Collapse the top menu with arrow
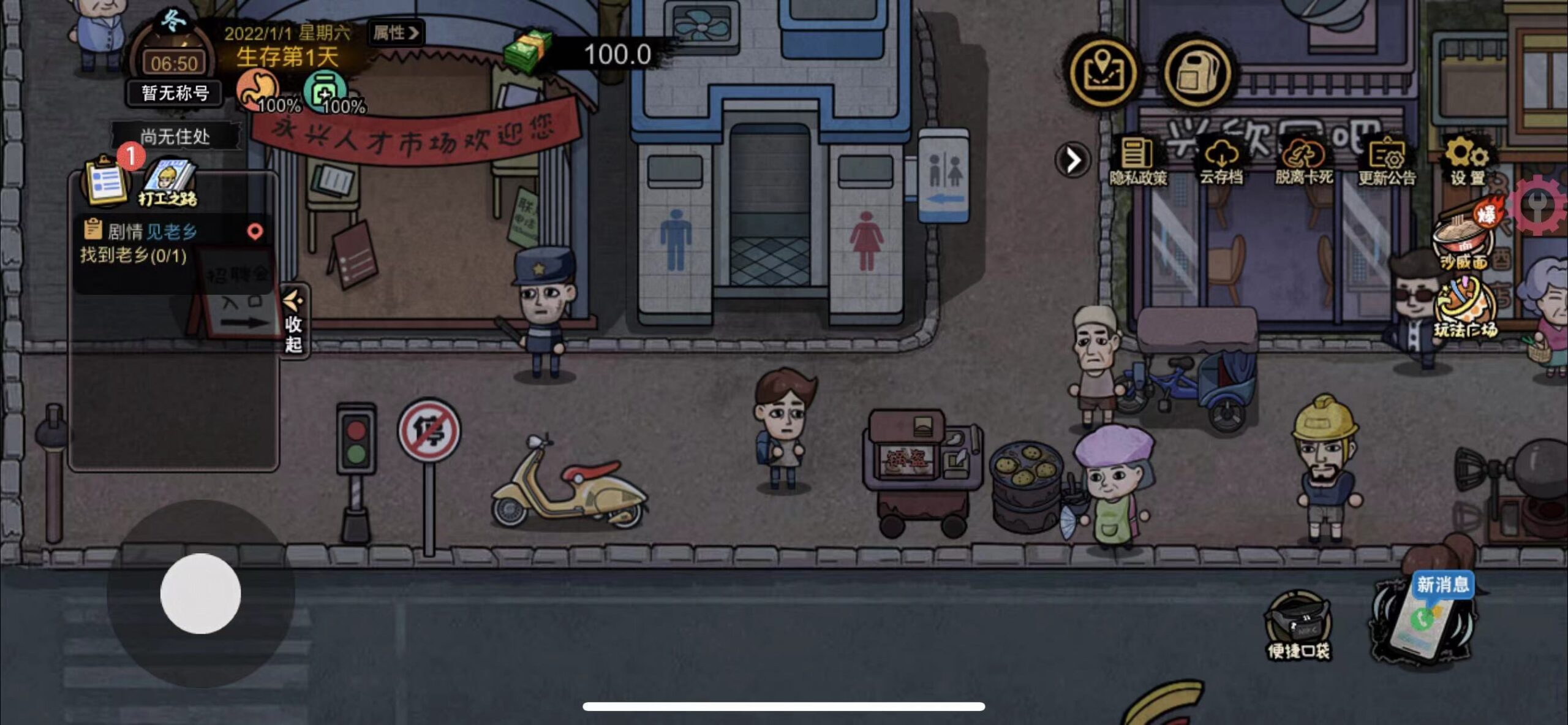The image size is (1568, 725). point(1072,161)
